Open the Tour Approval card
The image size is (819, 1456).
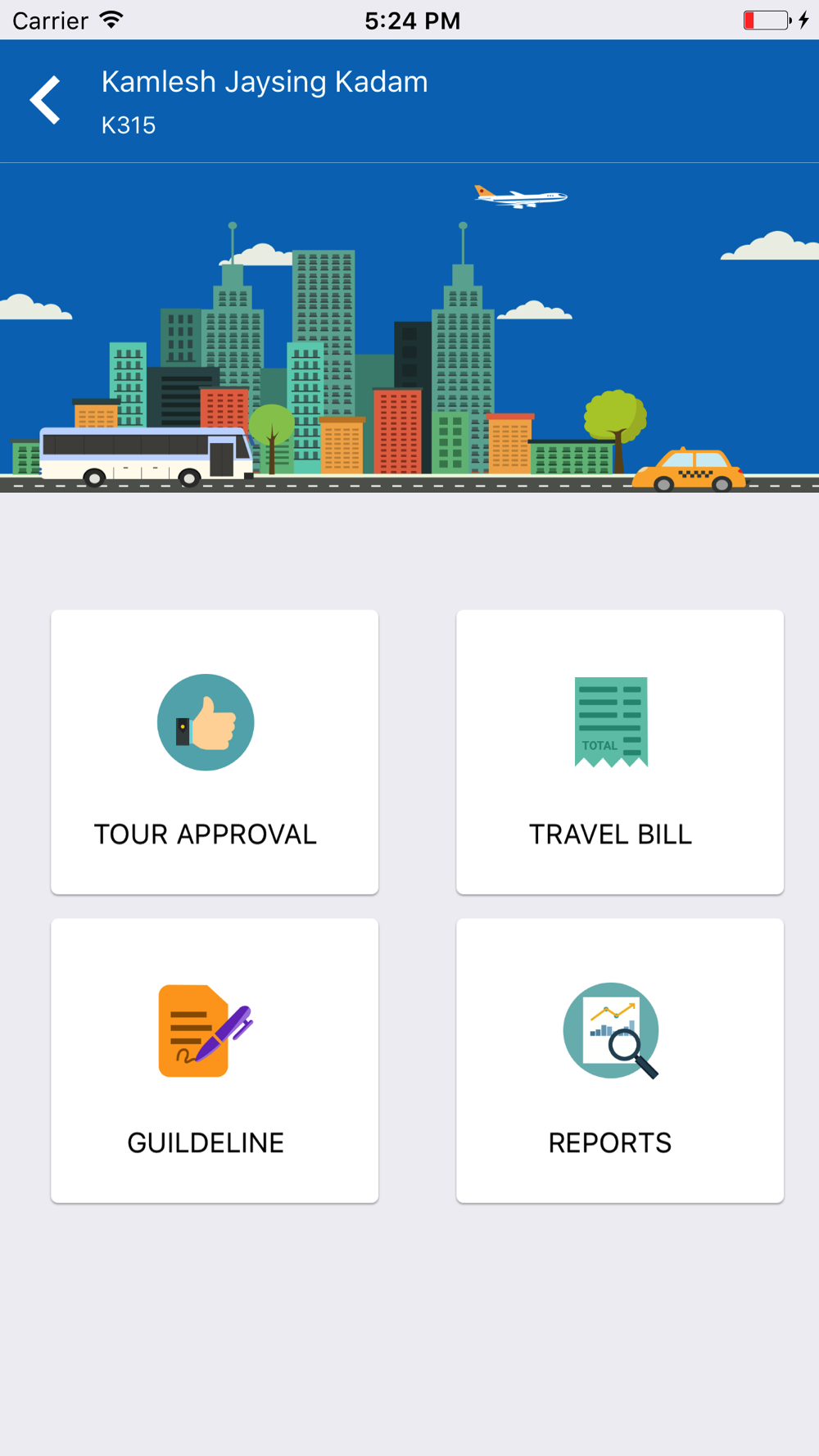pyautogui.click(x=215, y=752)
